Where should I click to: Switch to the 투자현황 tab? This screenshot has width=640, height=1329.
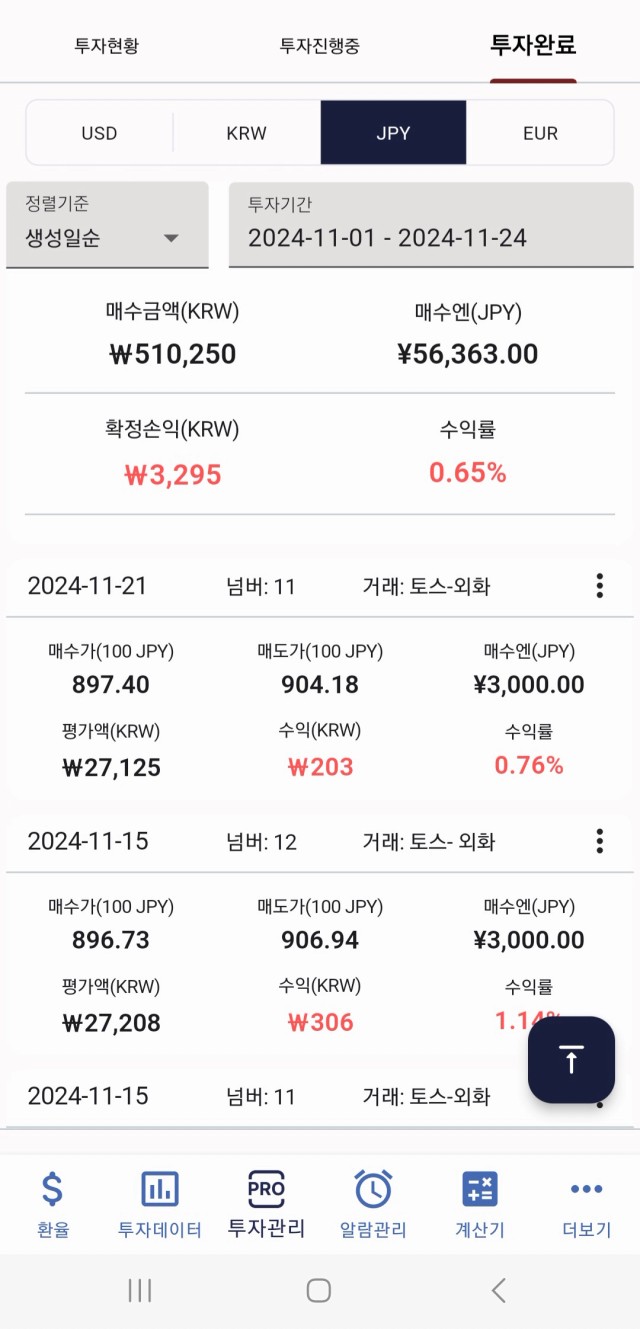(107, 45)
